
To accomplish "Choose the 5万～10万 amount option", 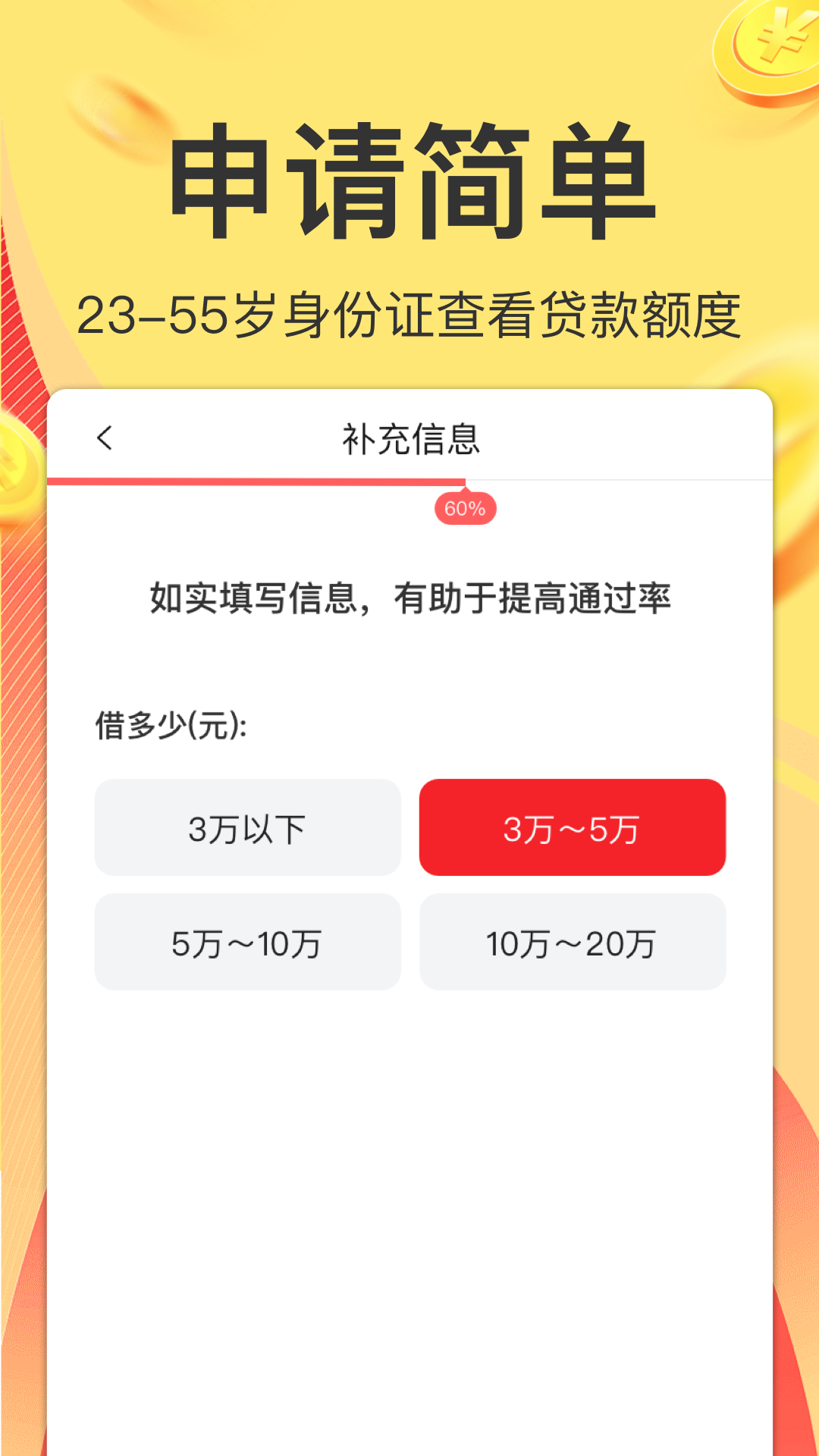I will pyautogui.click(x=247, y=942).
